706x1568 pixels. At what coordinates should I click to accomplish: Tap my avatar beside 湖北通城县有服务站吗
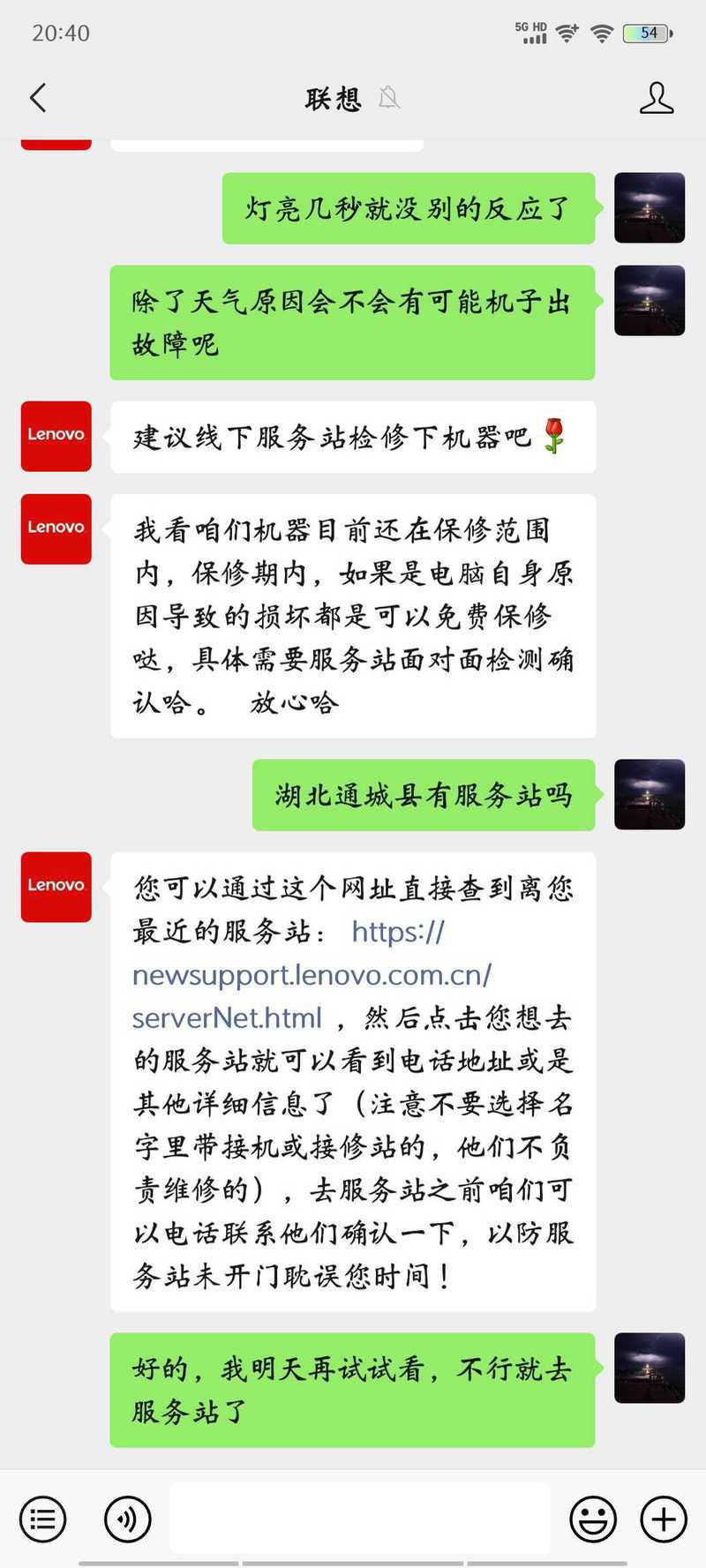coord(650,794)
